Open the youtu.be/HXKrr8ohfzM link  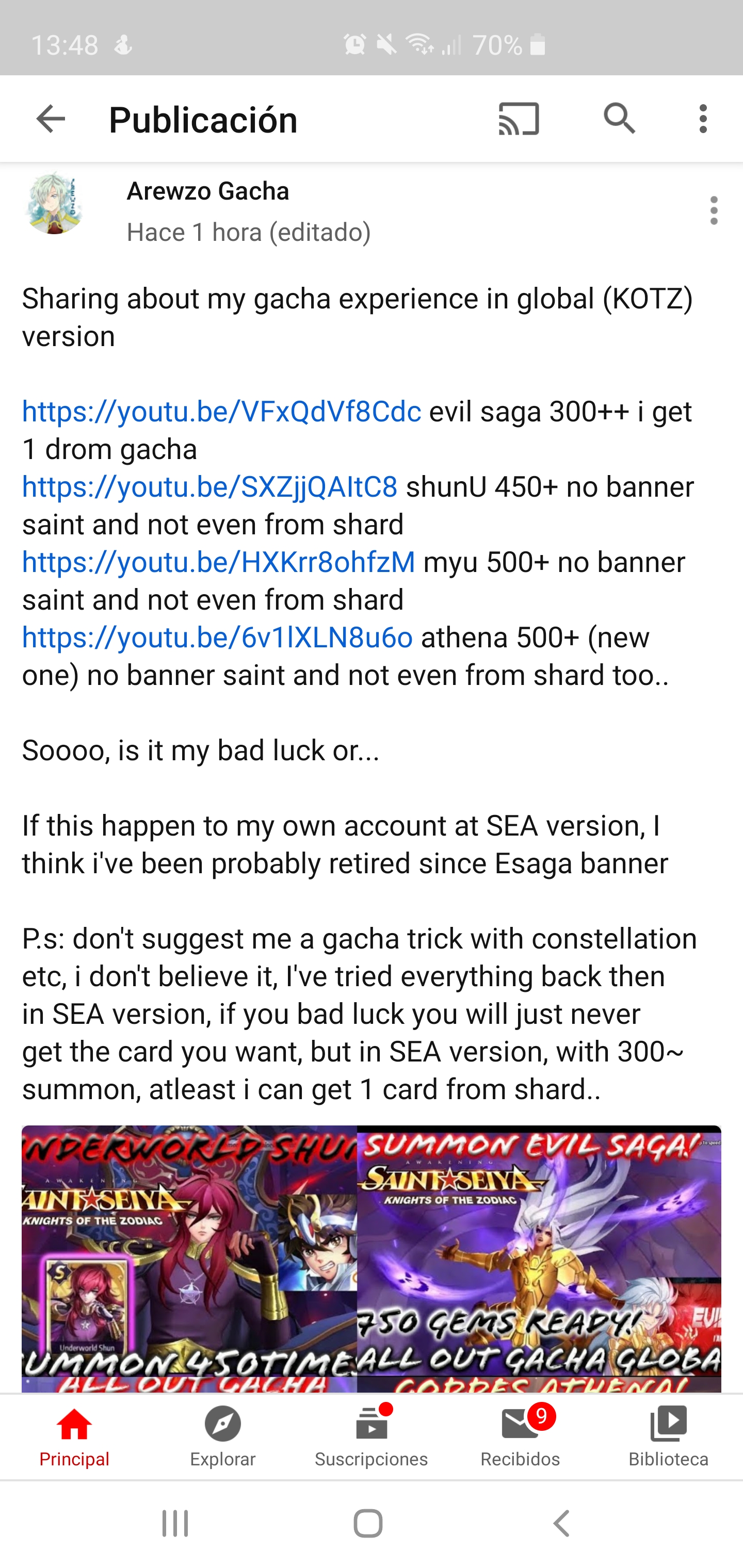[219, 562]
